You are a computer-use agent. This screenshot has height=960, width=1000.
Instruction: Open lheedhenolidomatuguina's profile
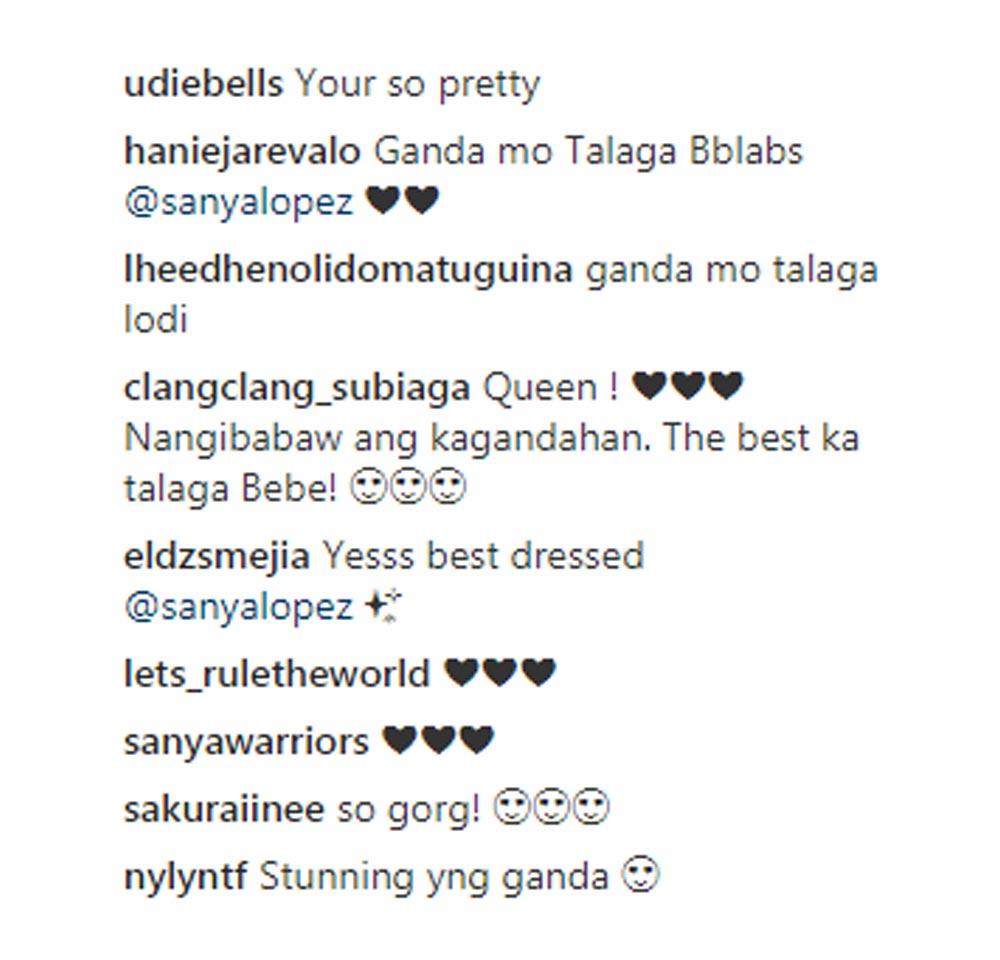click(x=347, y=270)
